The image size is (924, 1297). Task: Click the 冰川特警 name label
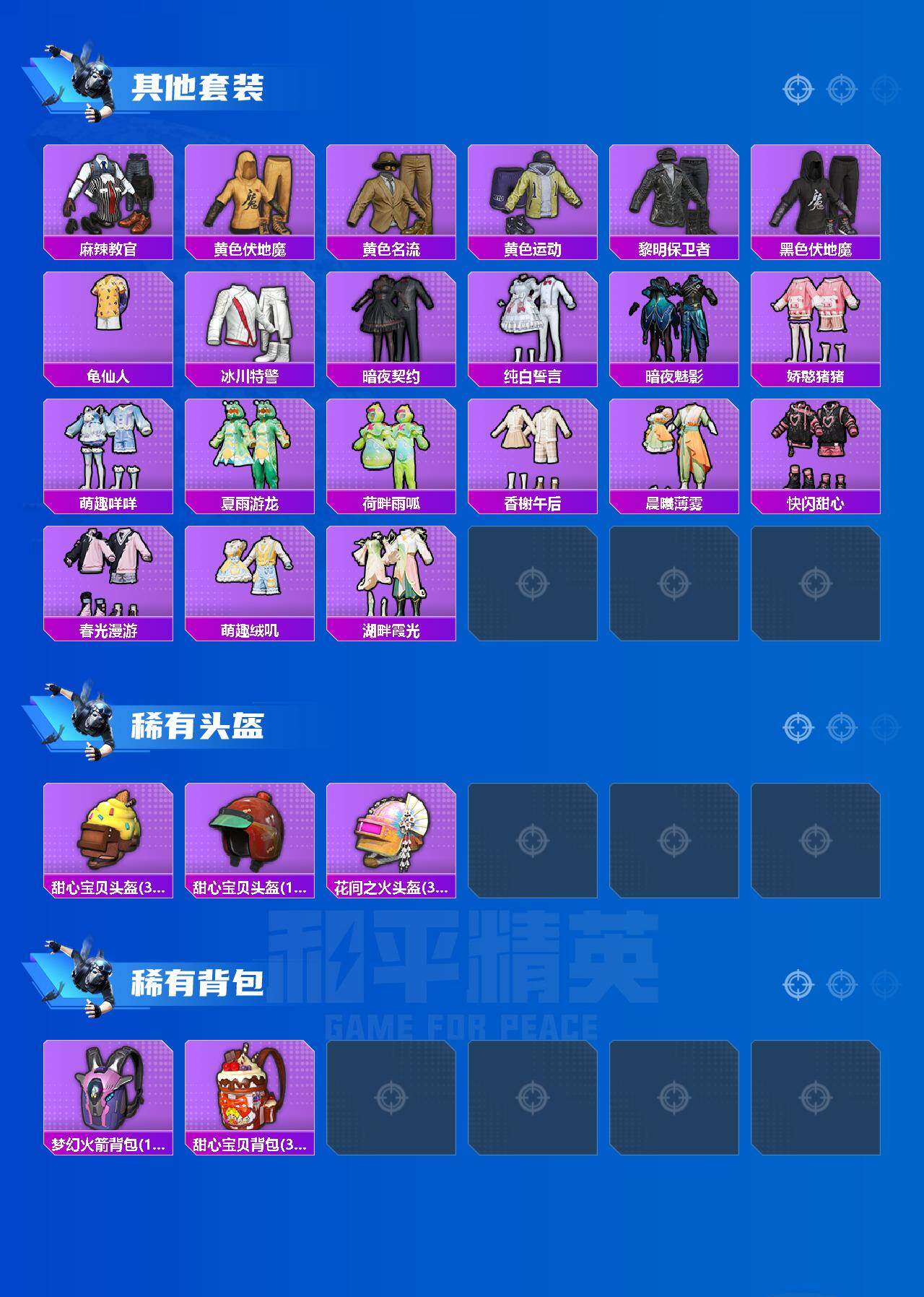coord(248,375)
